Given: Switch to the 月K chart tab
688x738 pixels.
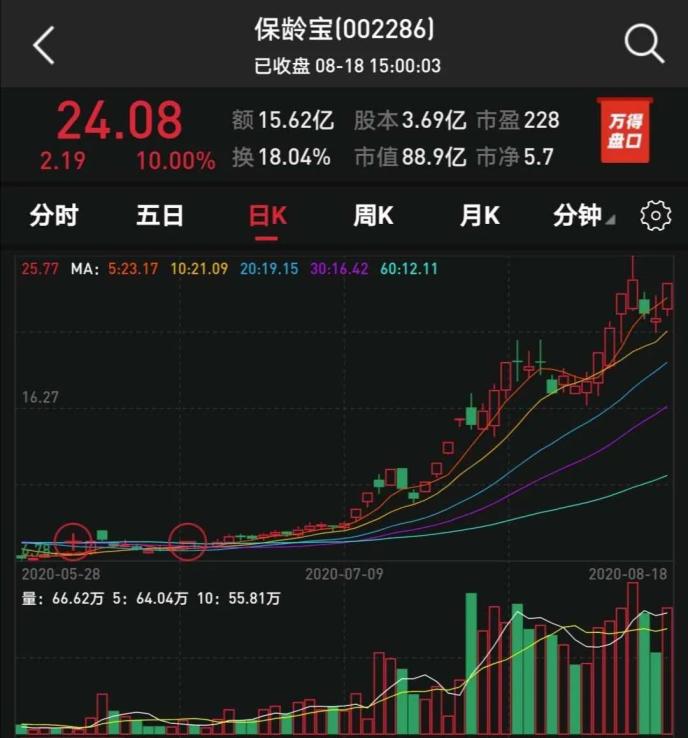Looking at the screenshot, I should (479, 215).
